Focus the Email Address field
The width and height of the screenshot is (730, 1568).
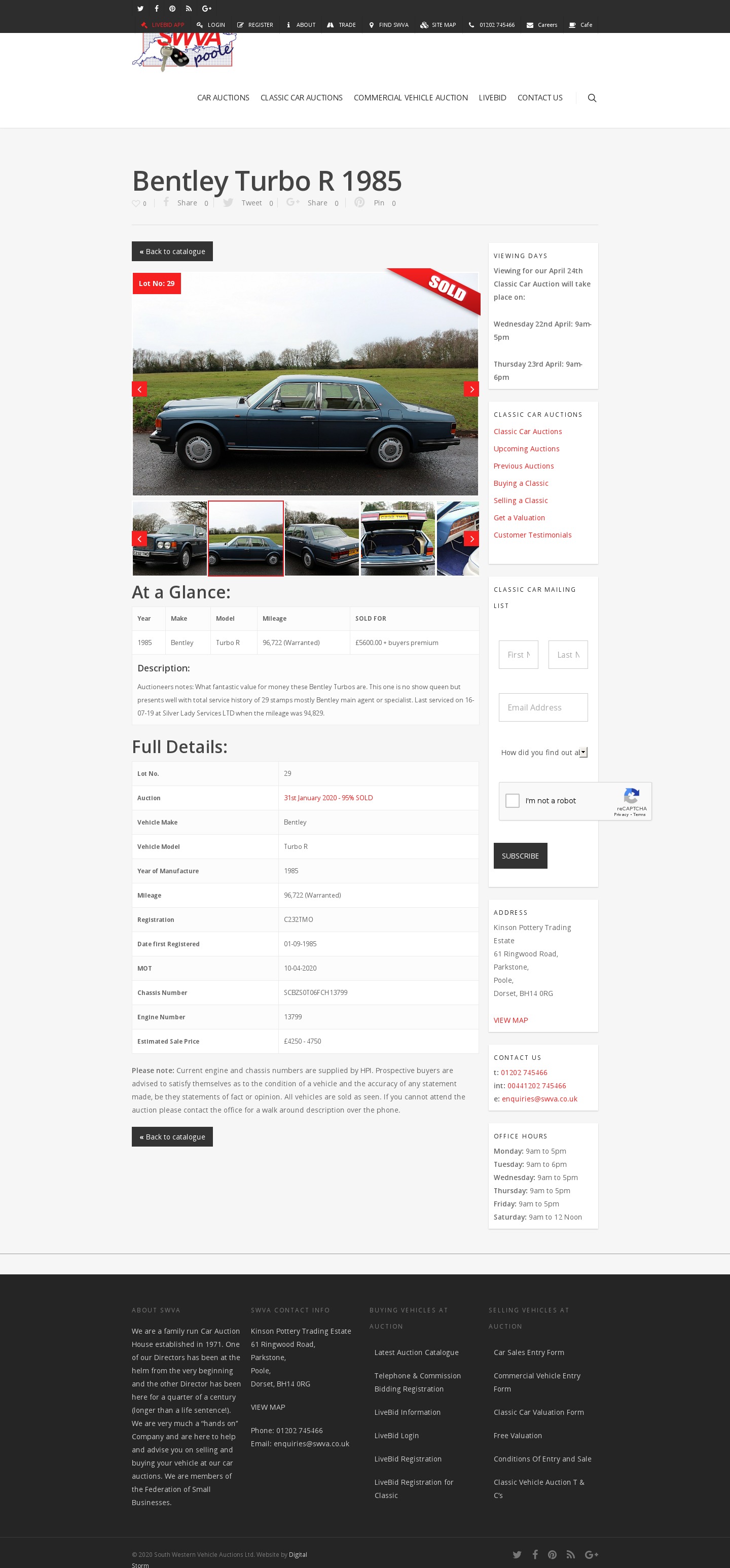click(542, 707)
